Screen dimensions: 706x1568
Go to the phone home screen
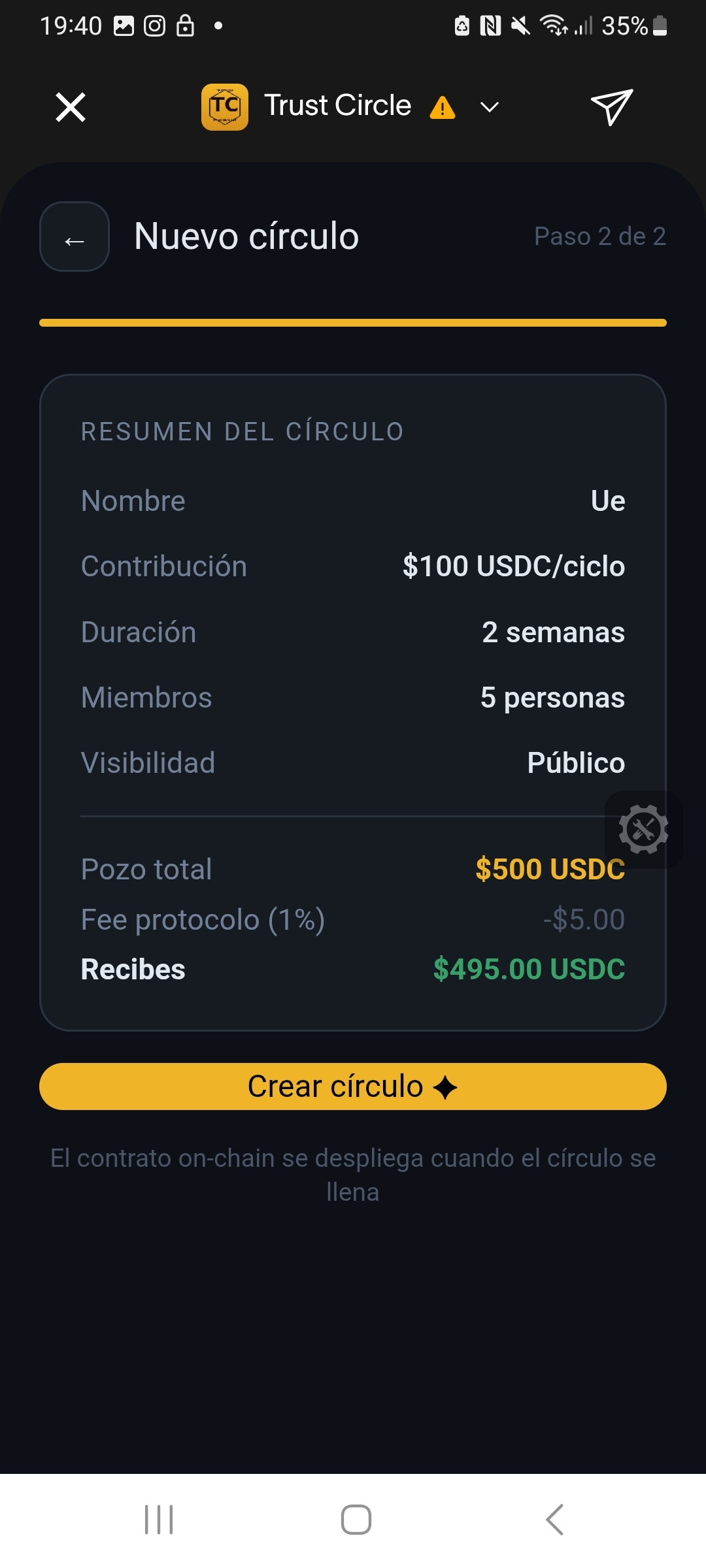pos(356,1519)
